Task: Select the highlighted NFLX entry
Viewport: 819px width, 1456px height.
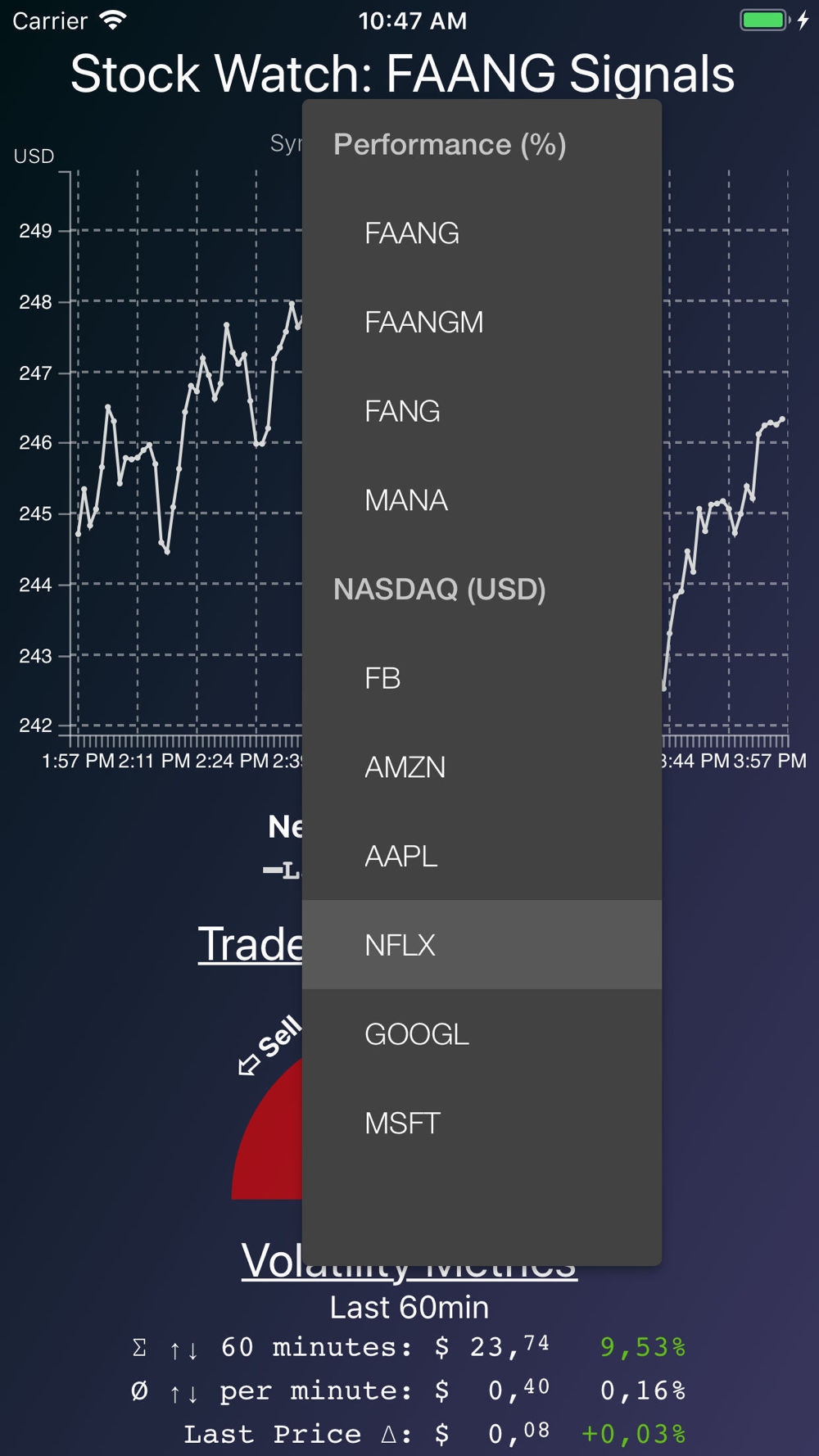Action: [482, 945]
